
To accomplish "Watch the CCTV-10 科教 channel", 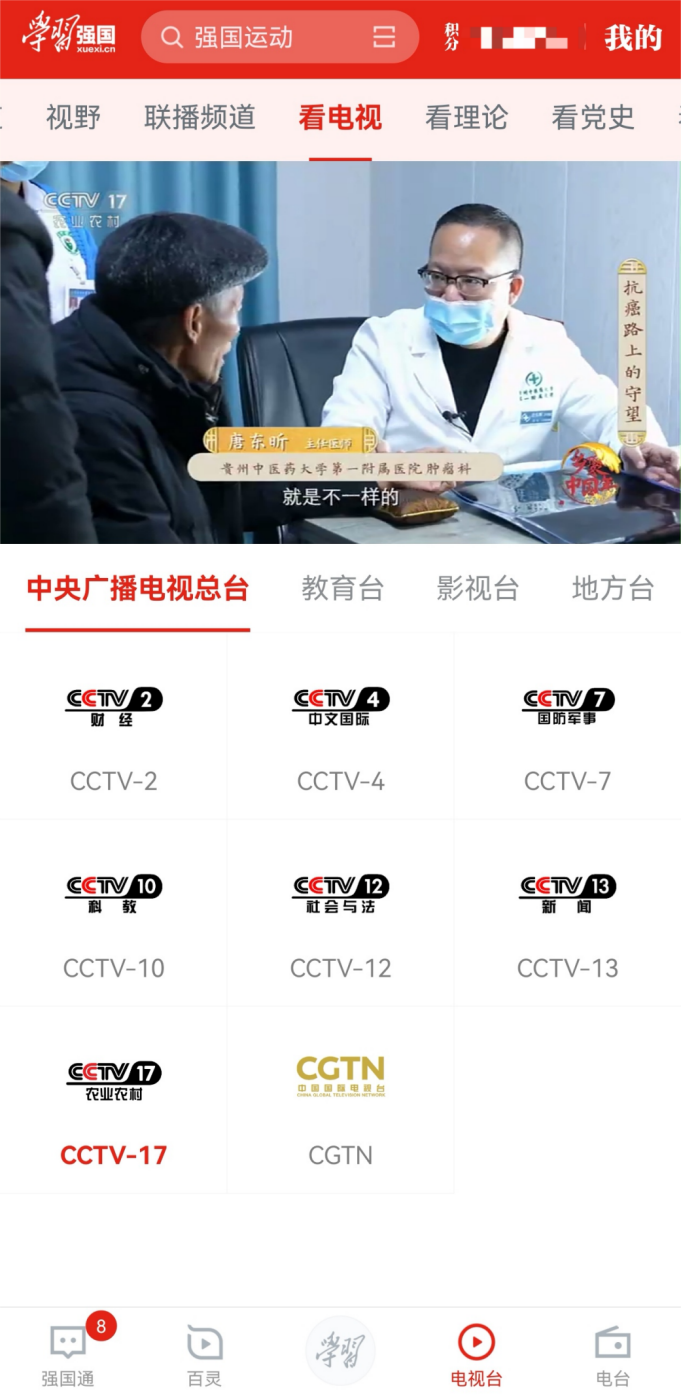I will 114,913.
